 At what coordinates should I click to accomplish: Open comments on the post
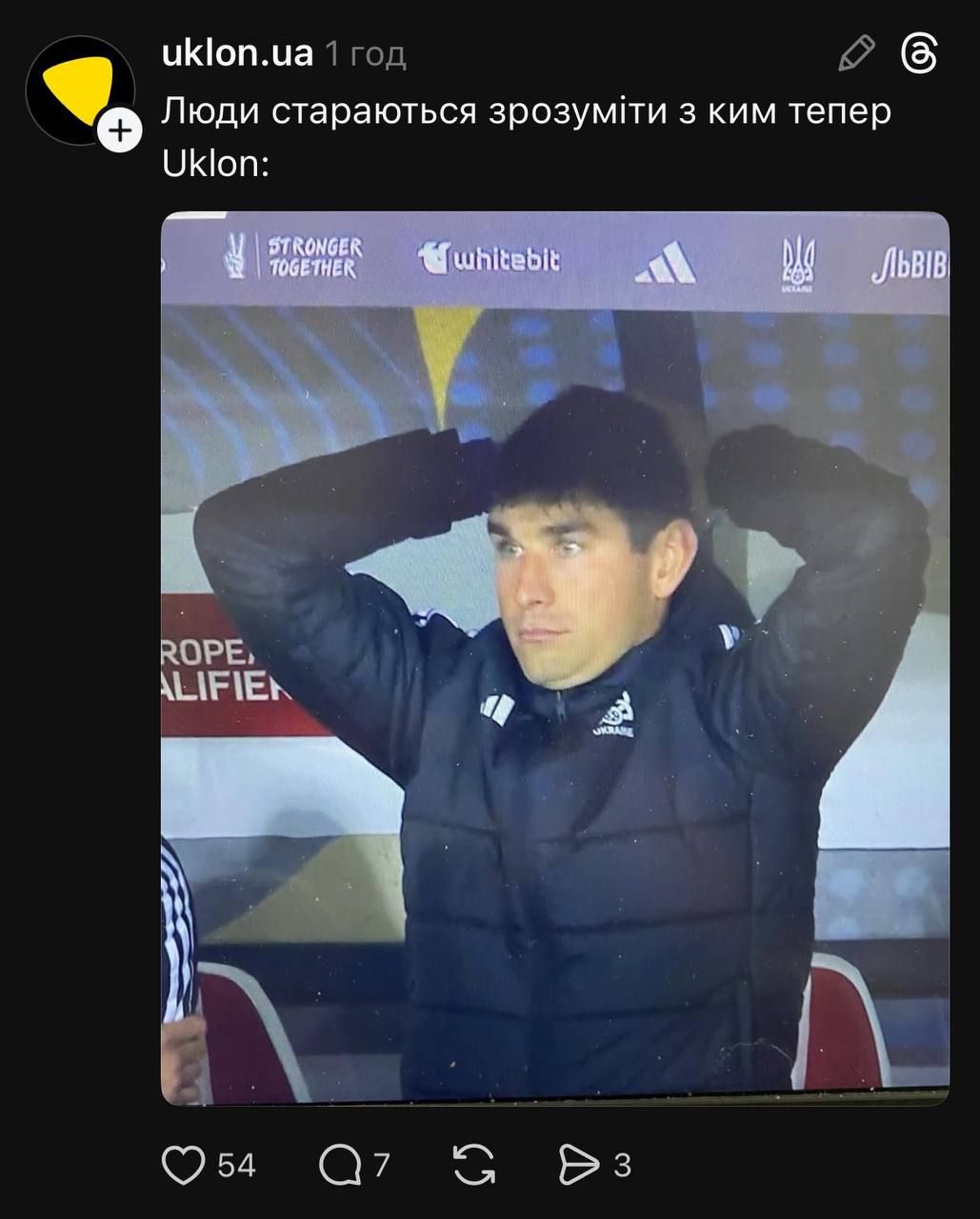point(340,1165)
